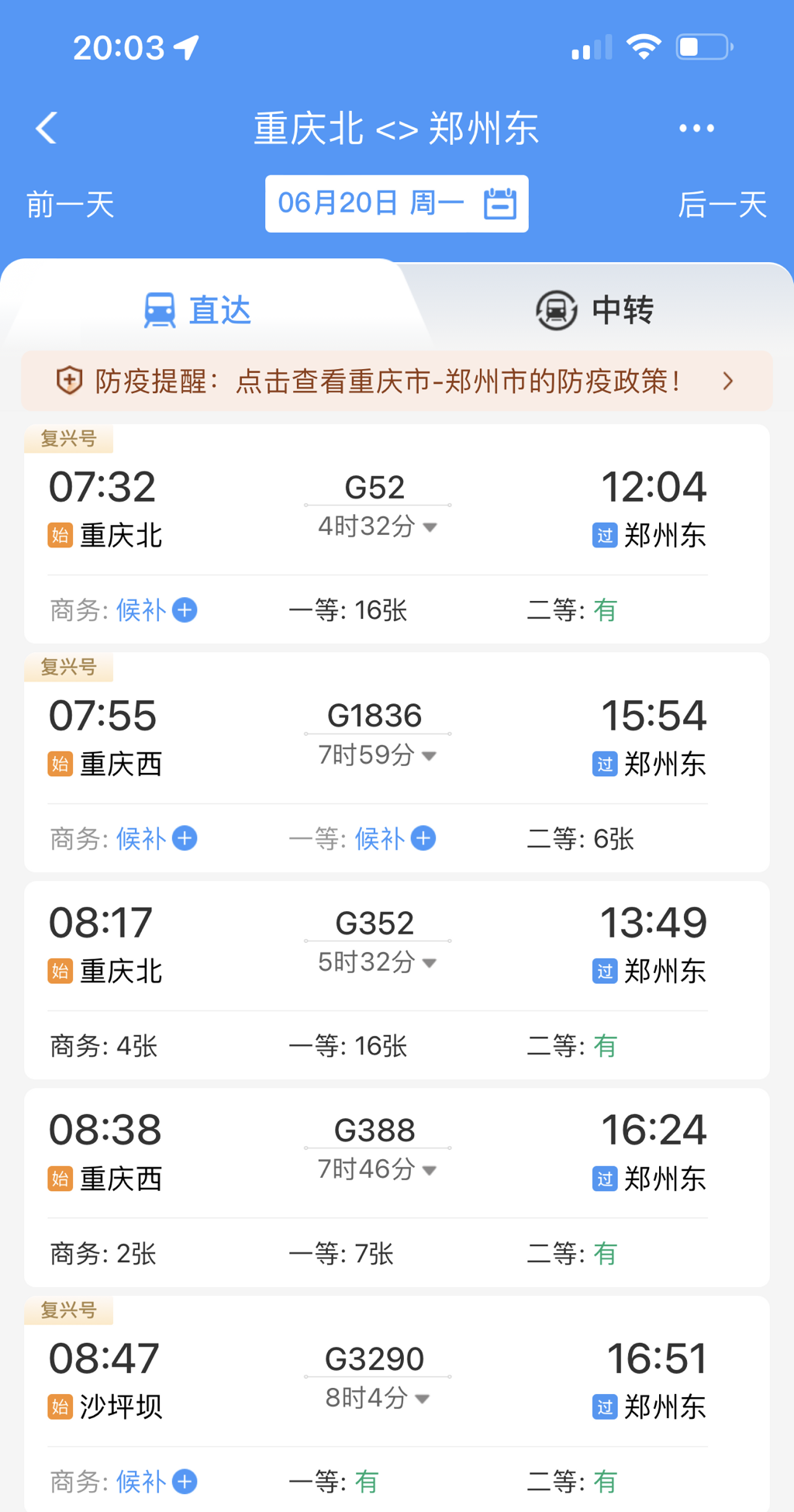Tap the back arrow to return
This screenshot has width=794, height=1512.
[x=47, y=128]
